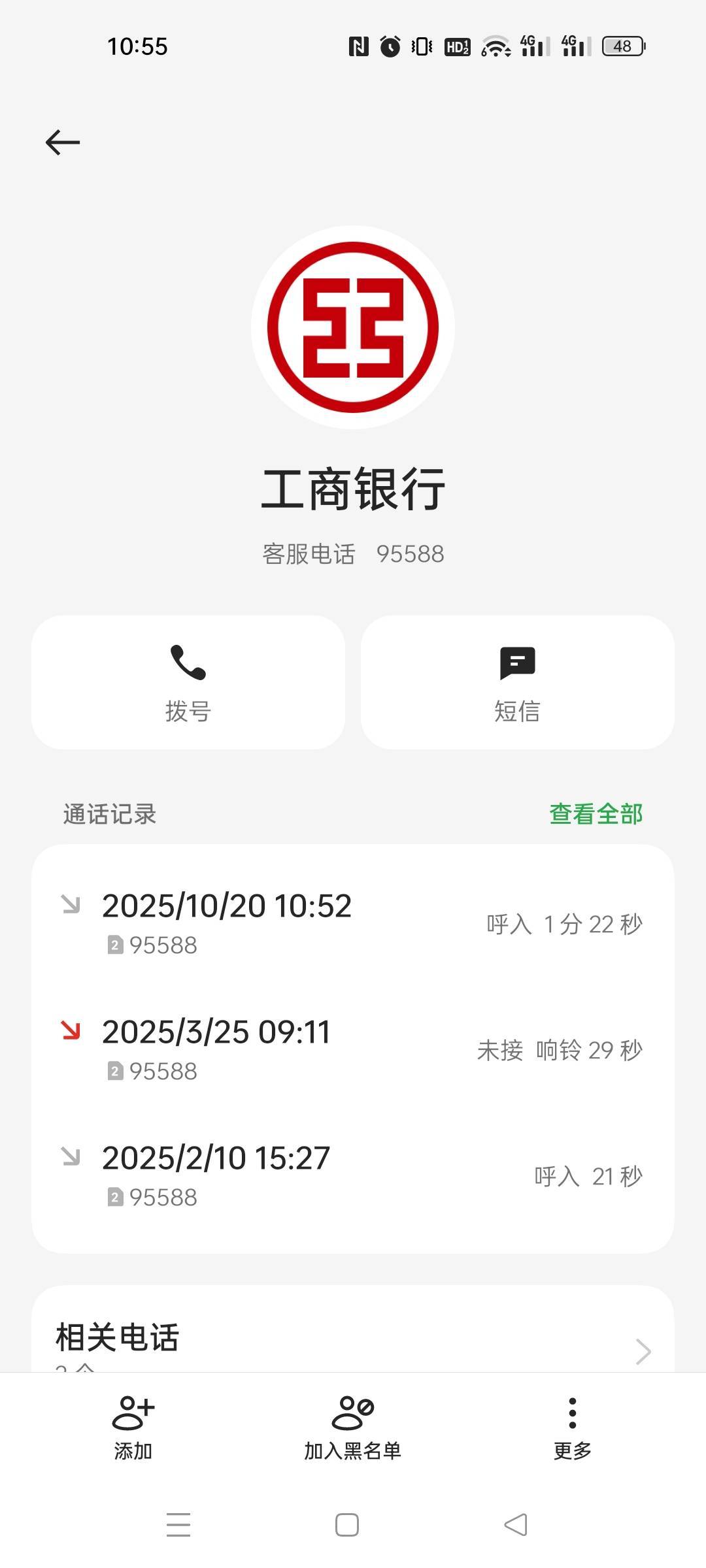Dial 95588 with the 拨号 button

[188, 682]
